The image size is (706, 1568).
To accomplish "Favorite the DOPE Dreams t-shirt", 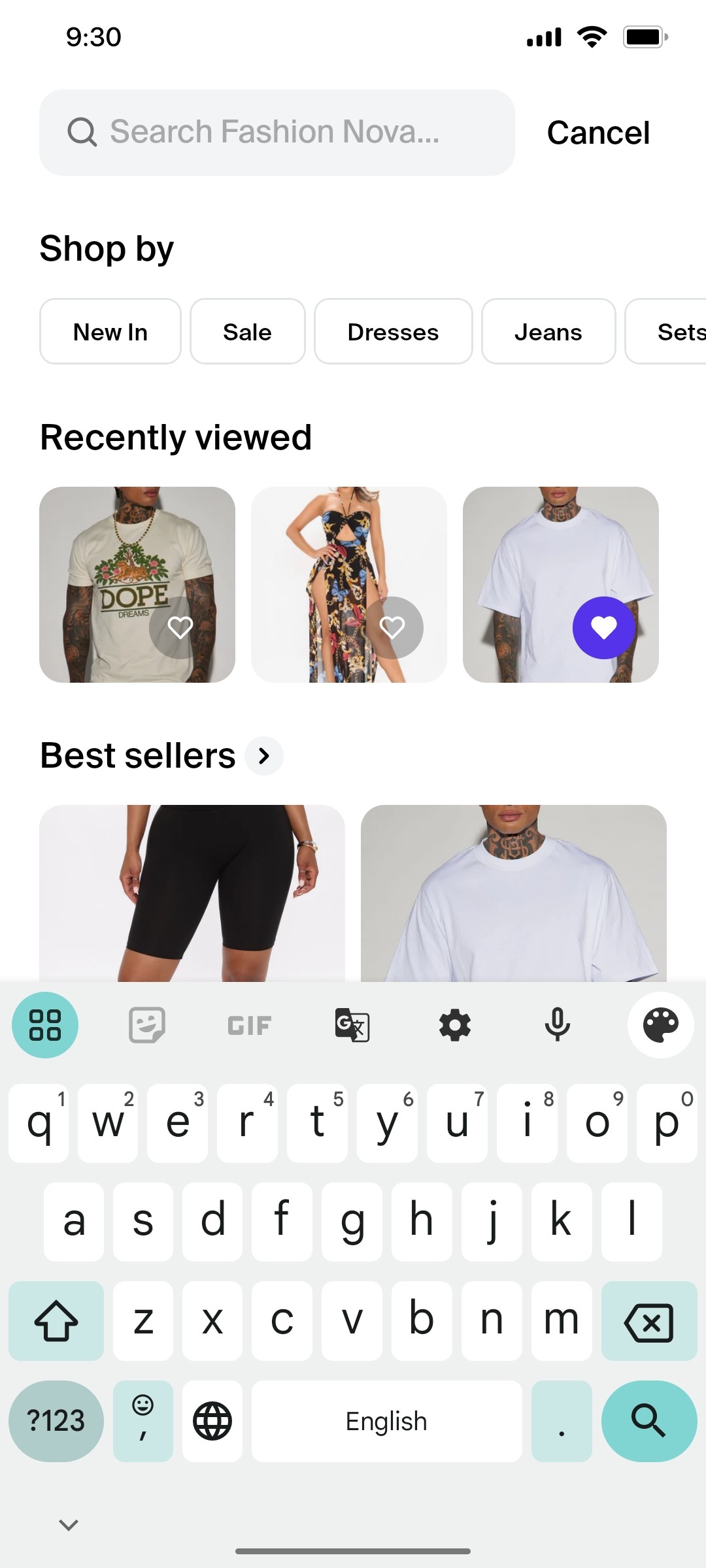I will (x=180, y=627).
